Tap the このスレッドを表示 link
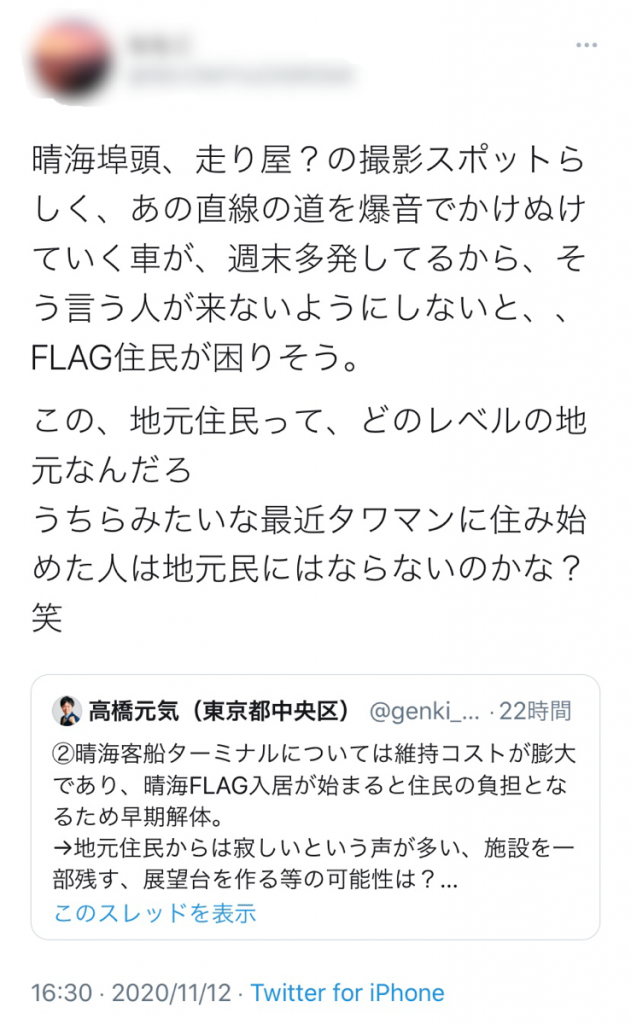 [155, 912]
